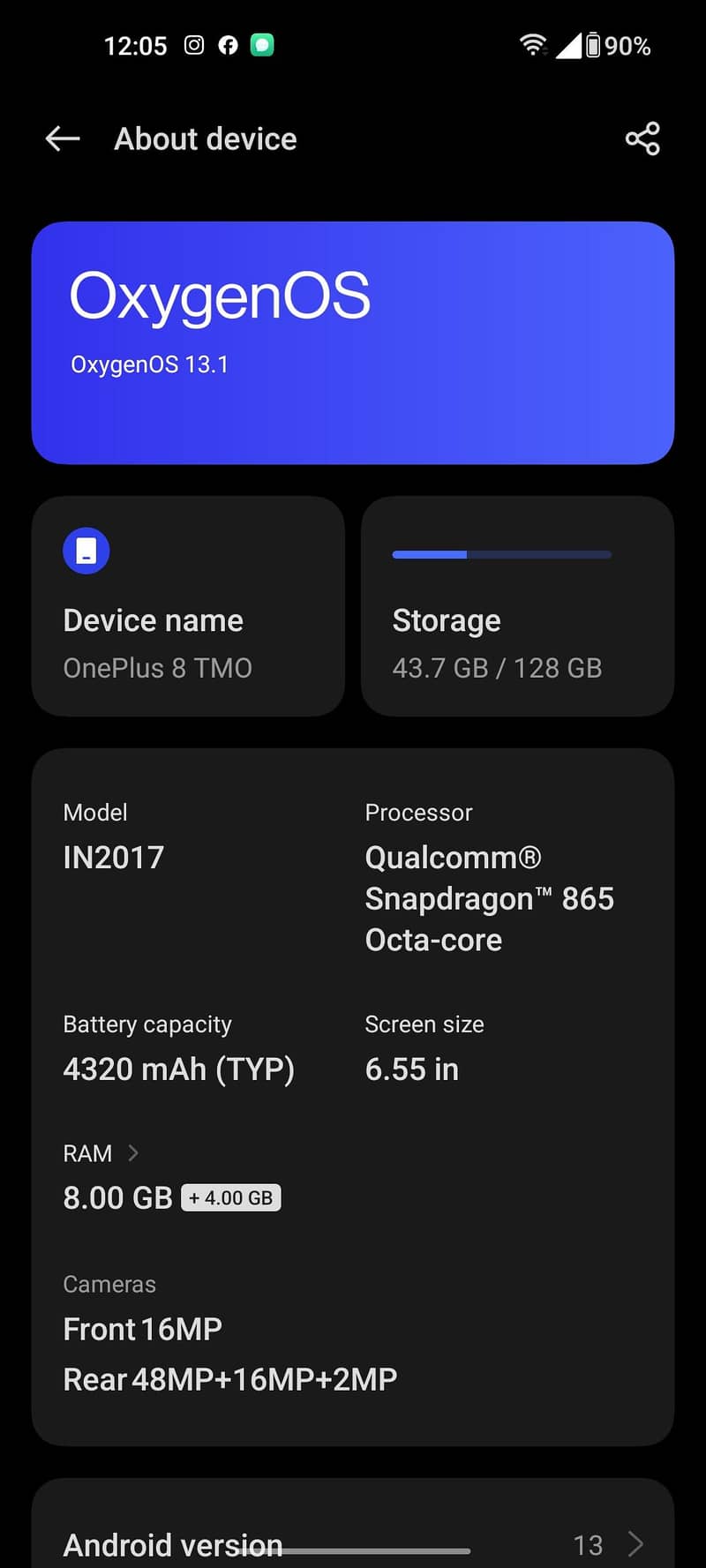Tap the Storage usage progress bar
706x1568 pixels.
500,554
